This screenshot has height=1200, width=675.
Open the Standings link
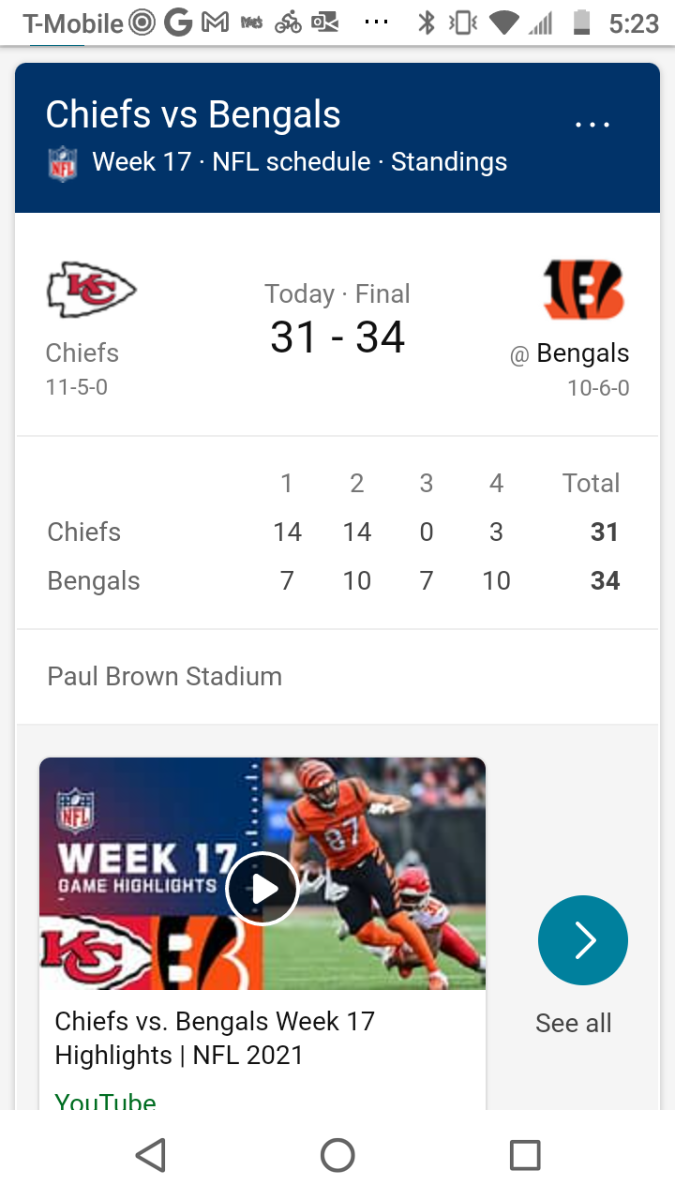pos(449,162)
